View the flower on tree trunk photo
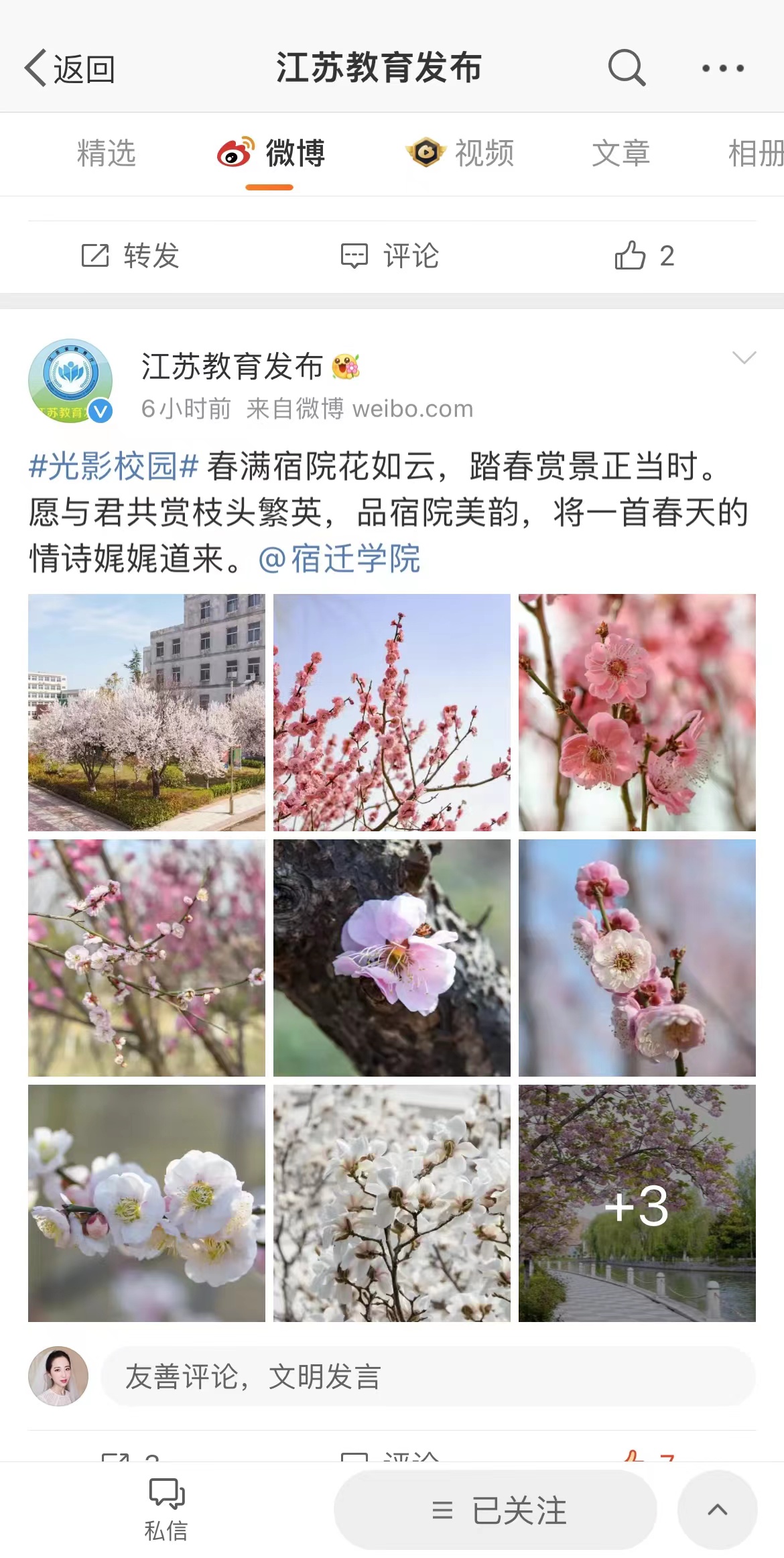784x1558 pixels. click(x=391, y=958)
